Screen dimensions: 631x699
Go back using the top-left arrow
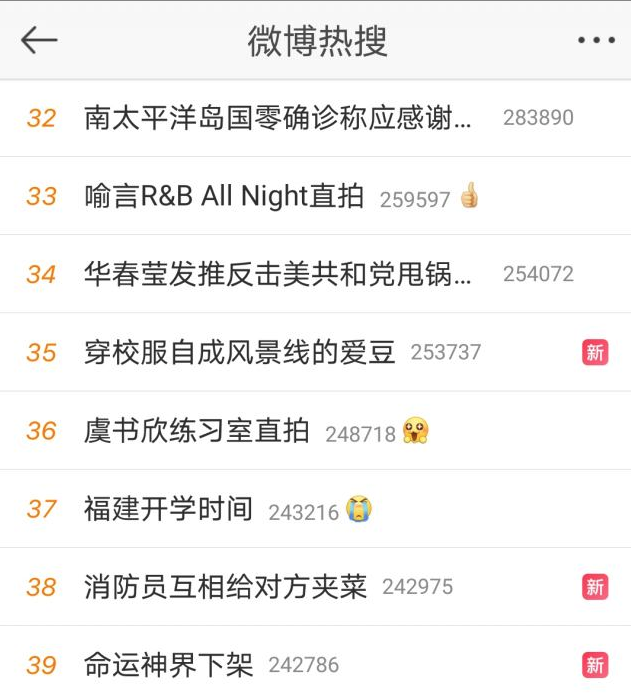coord(39,40)
